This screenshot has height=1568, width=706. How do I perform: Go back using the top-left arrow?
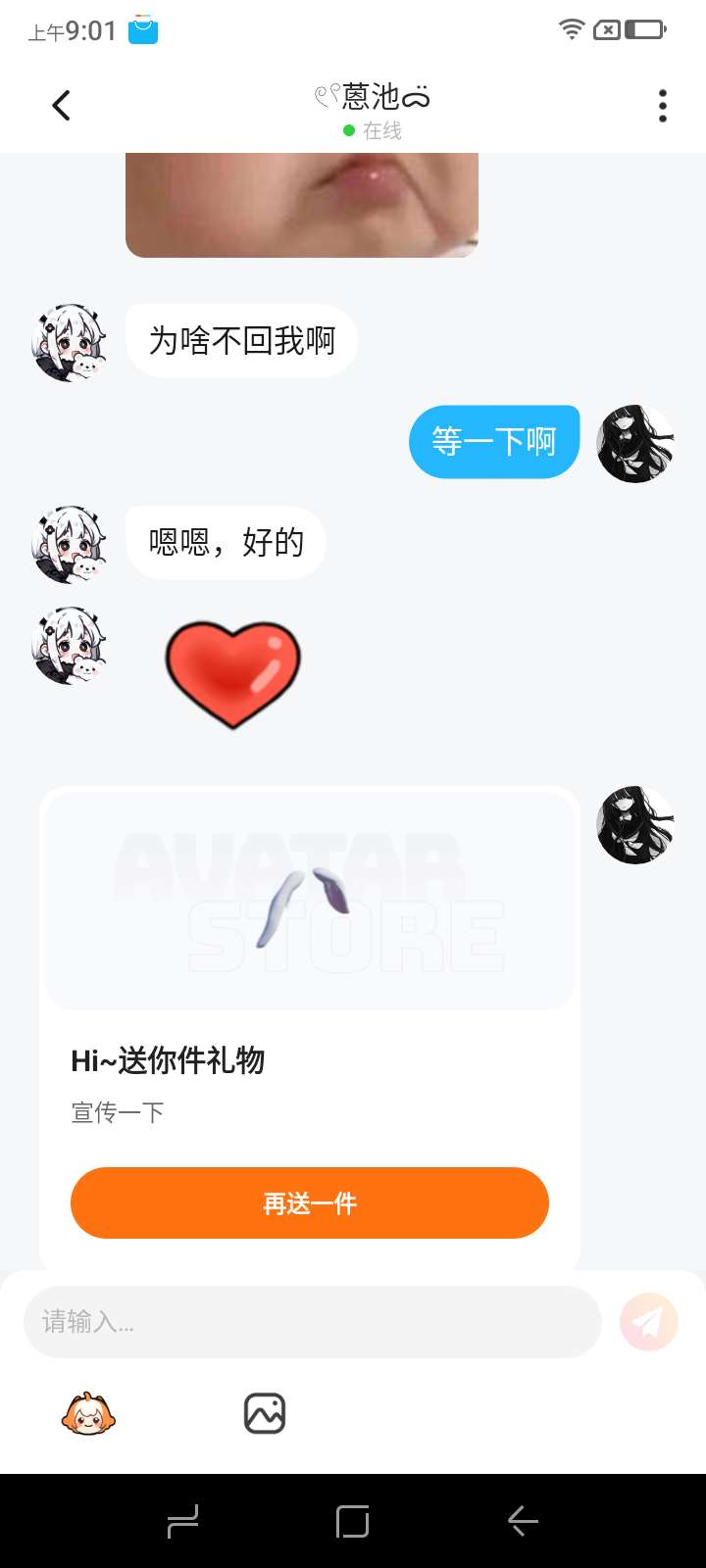pyautogui.click(x=61, y=105)
